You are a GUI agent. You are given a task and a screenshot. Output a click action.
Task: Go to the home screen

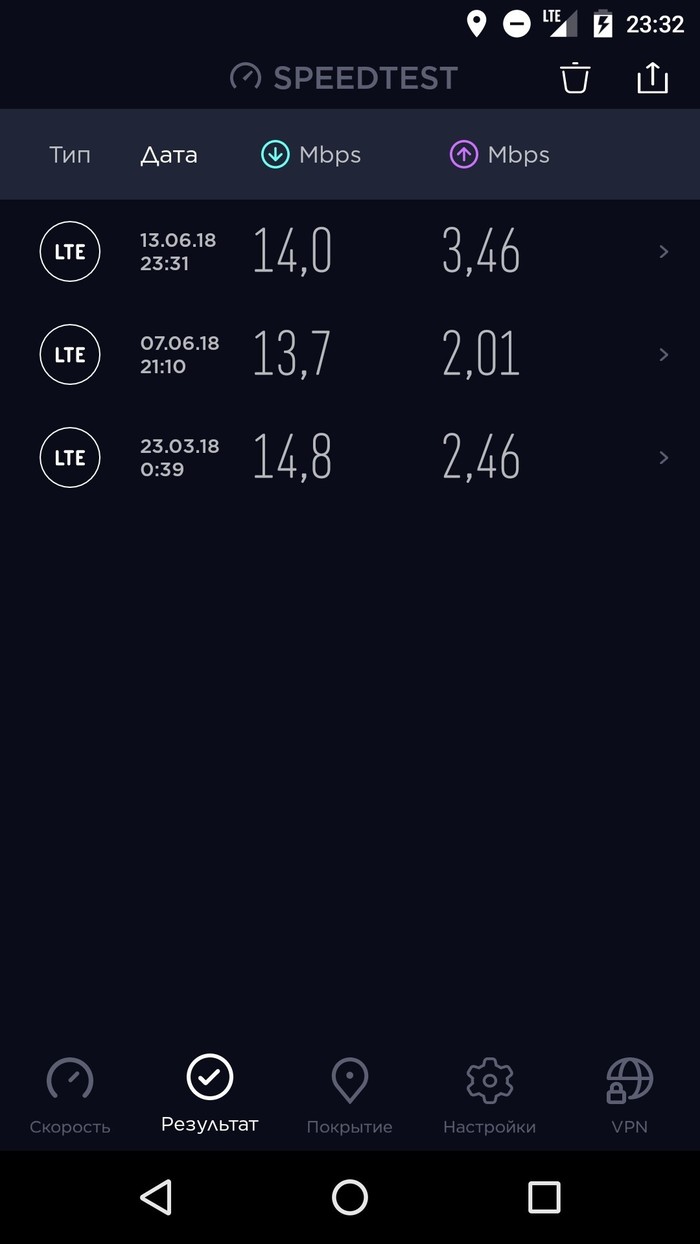(350, 1197)
